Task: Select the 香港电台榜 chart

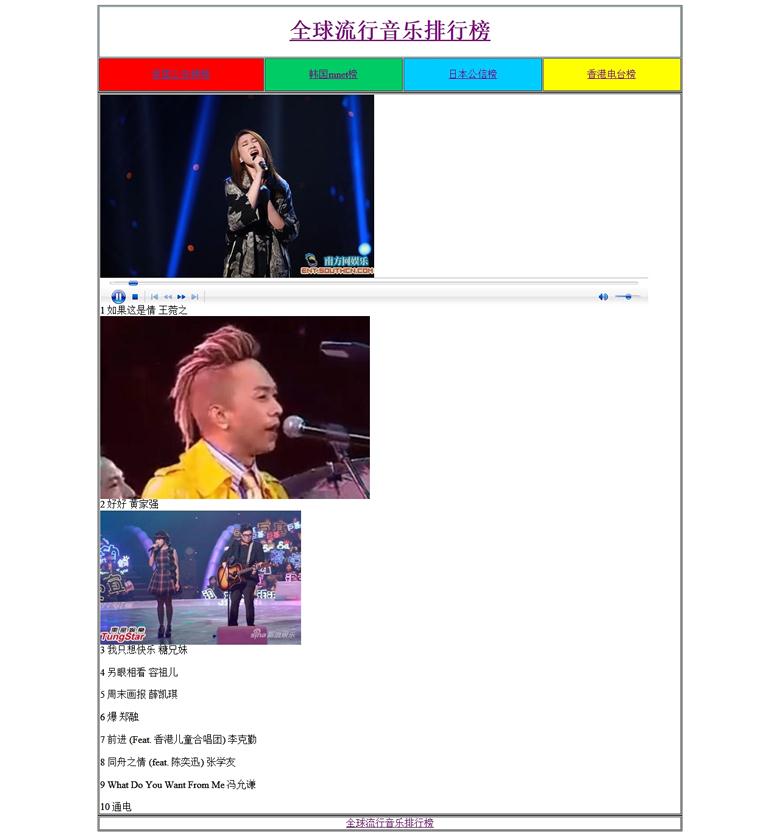Action: click(x=611, y=74)
